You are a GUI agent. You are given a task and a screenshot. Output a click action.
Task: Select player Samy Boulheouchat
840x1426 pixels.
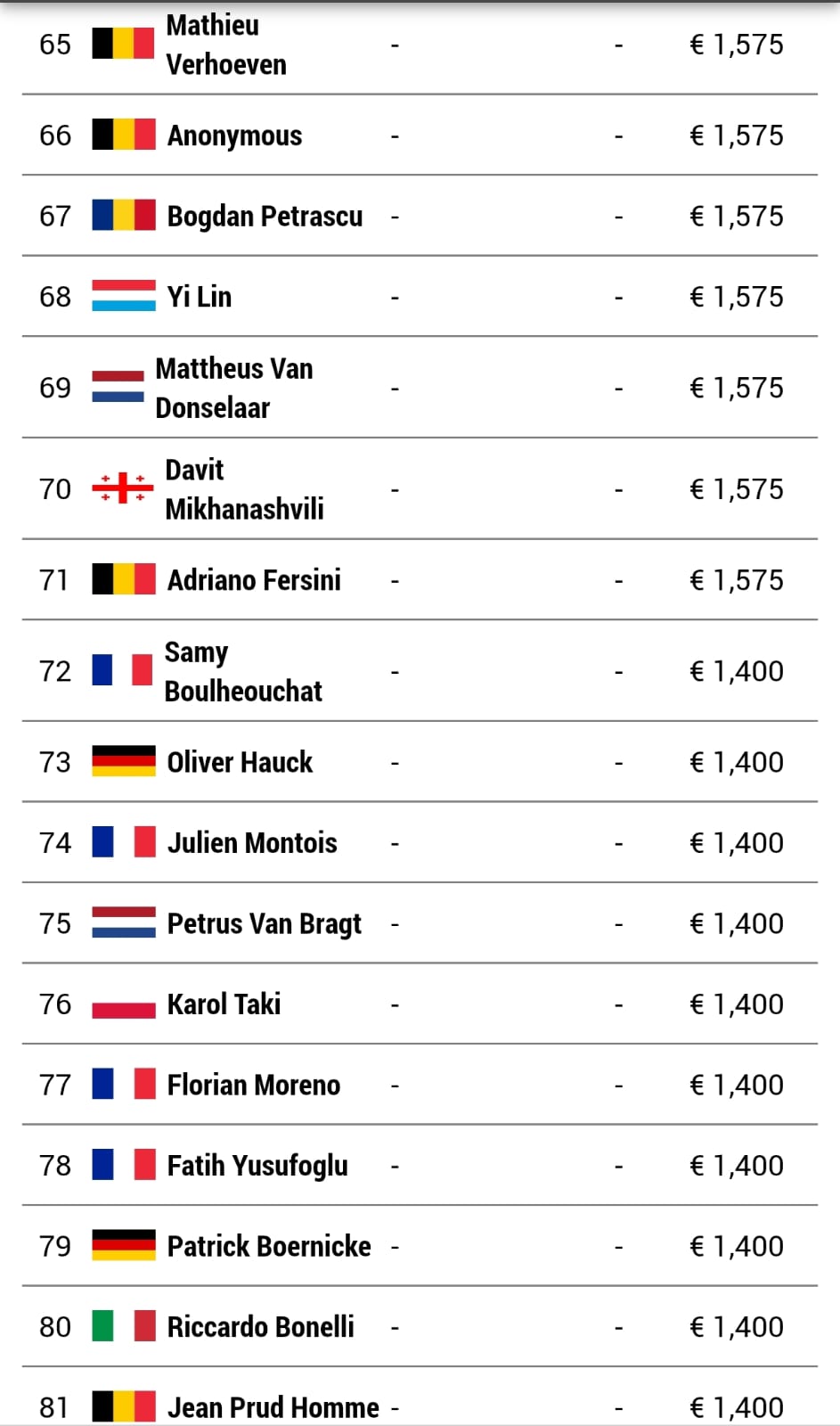tap(242, 671)
